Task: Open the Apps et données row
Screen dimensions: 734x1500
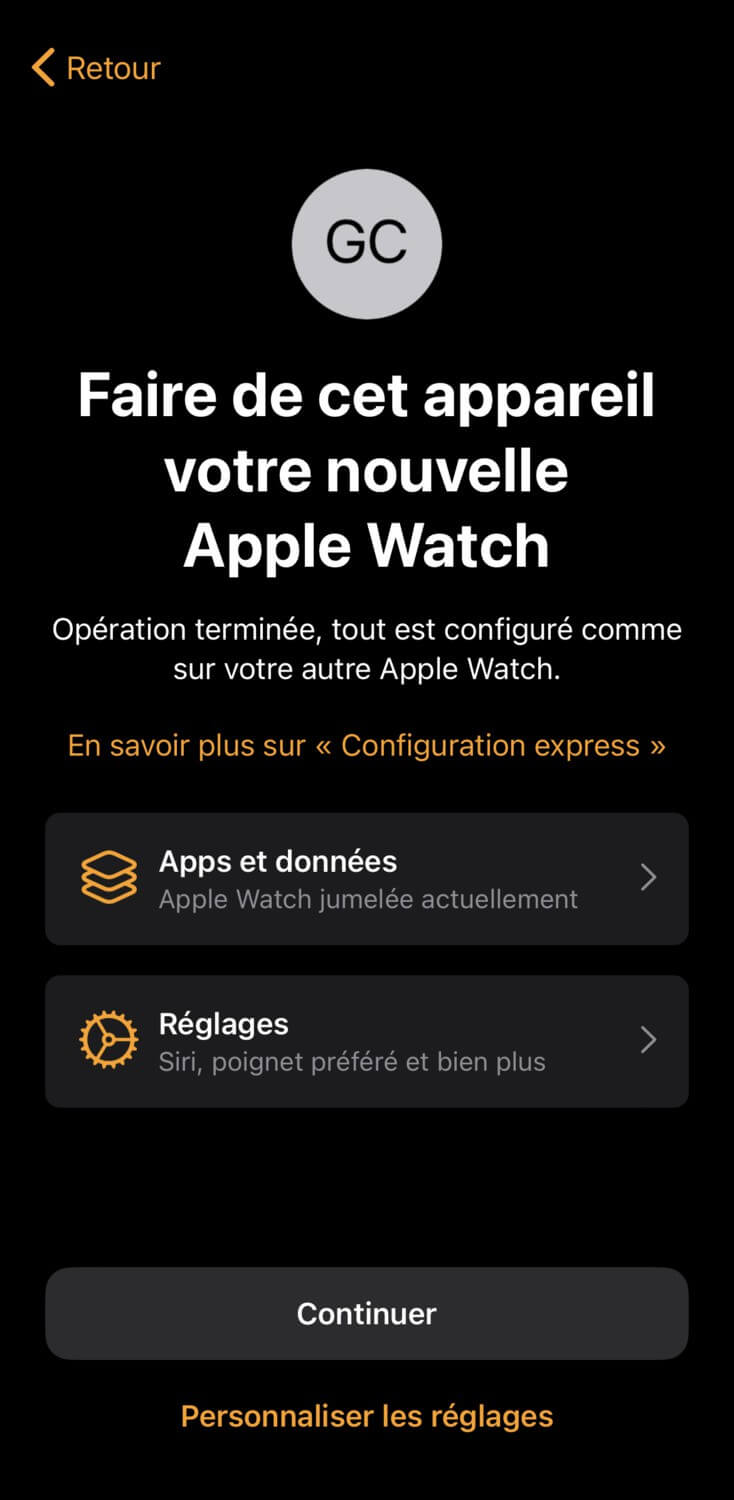Action: (367, 879)
